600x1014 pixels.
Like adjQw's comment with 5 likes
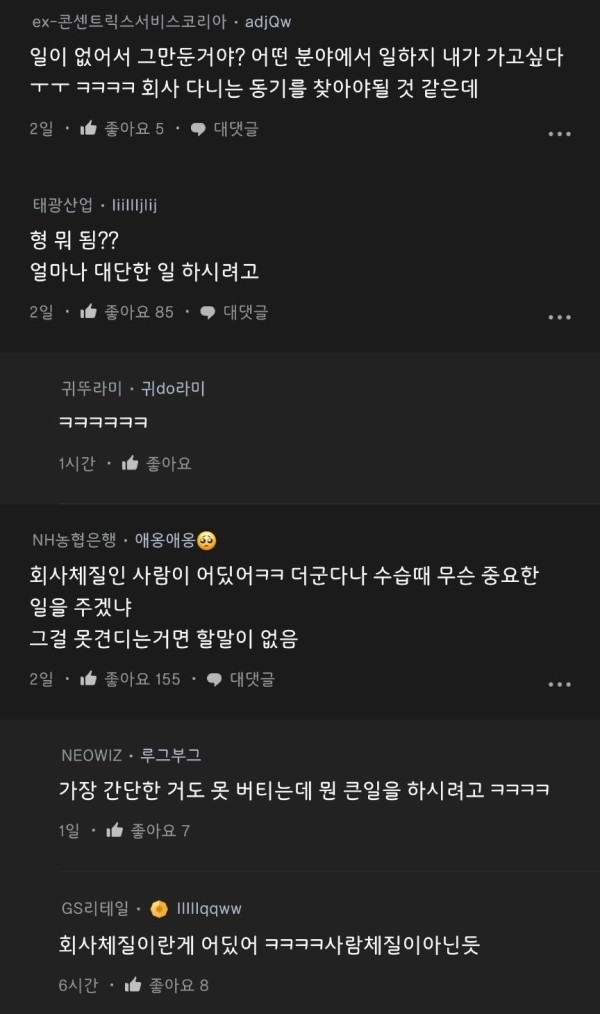(x=87, y=128)
